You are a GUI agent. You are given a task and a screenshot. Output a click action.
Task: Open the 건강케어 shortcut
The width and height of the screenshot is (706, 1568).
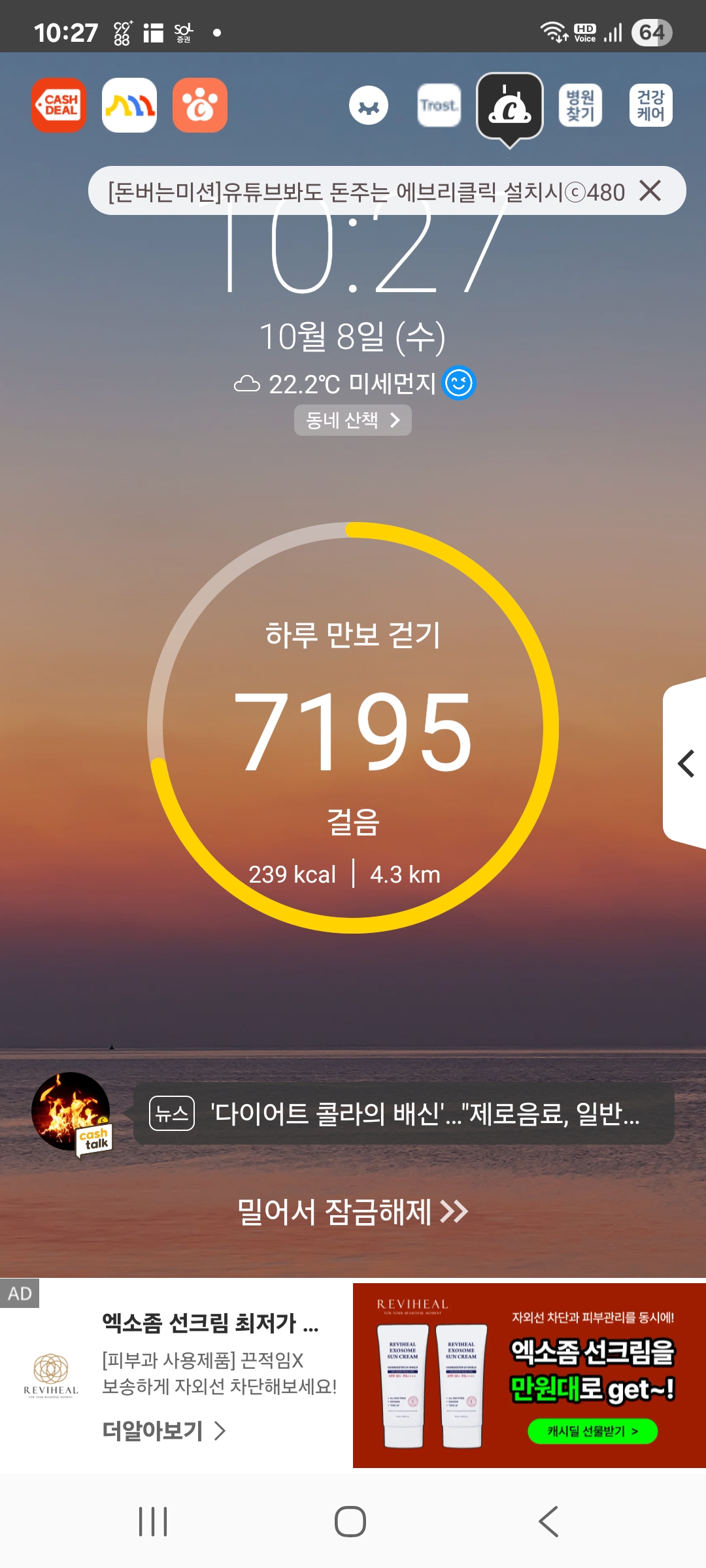point(651,105)
